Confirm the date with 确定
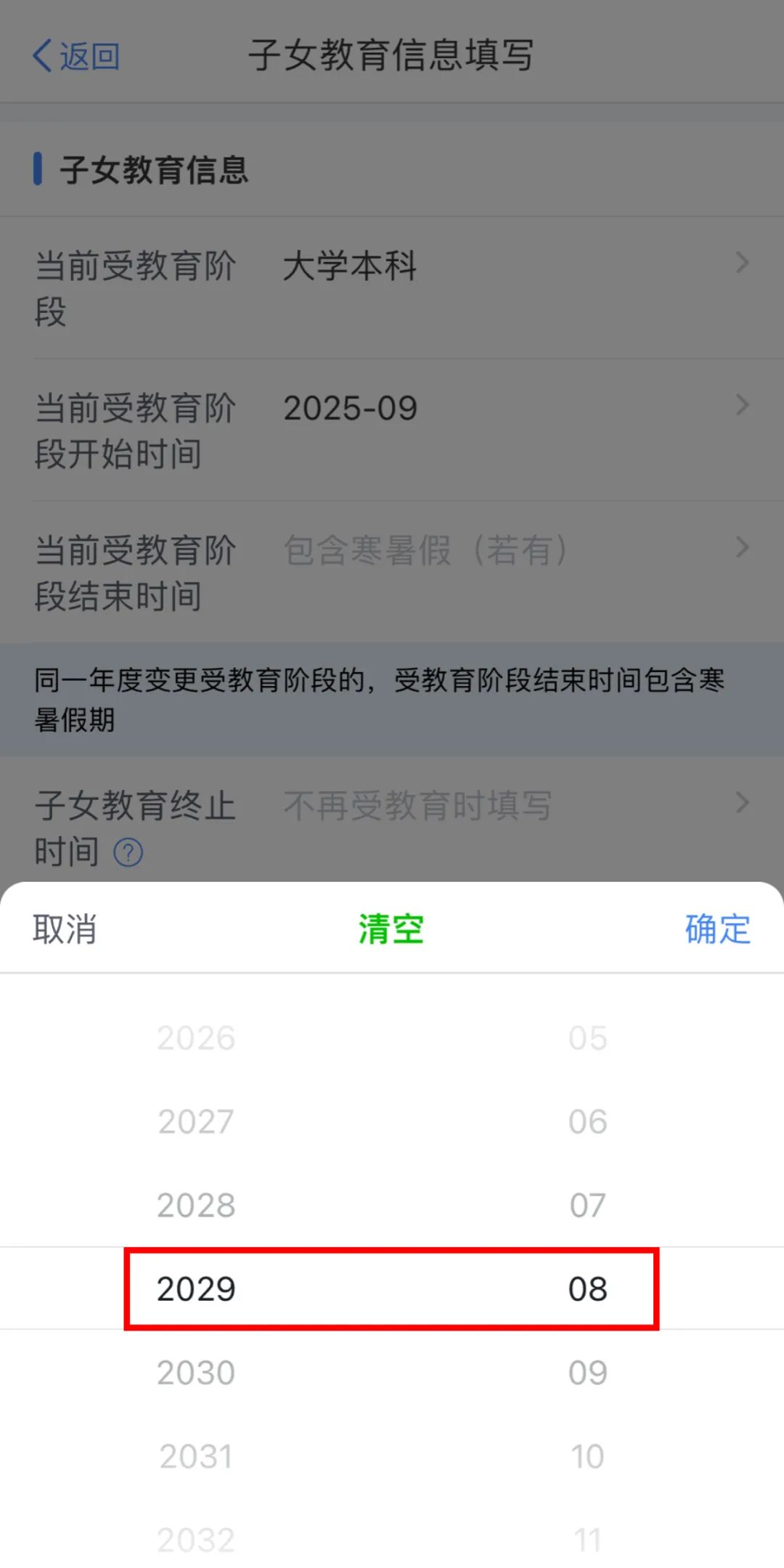 pyautogui.click(x=717, y=929)
